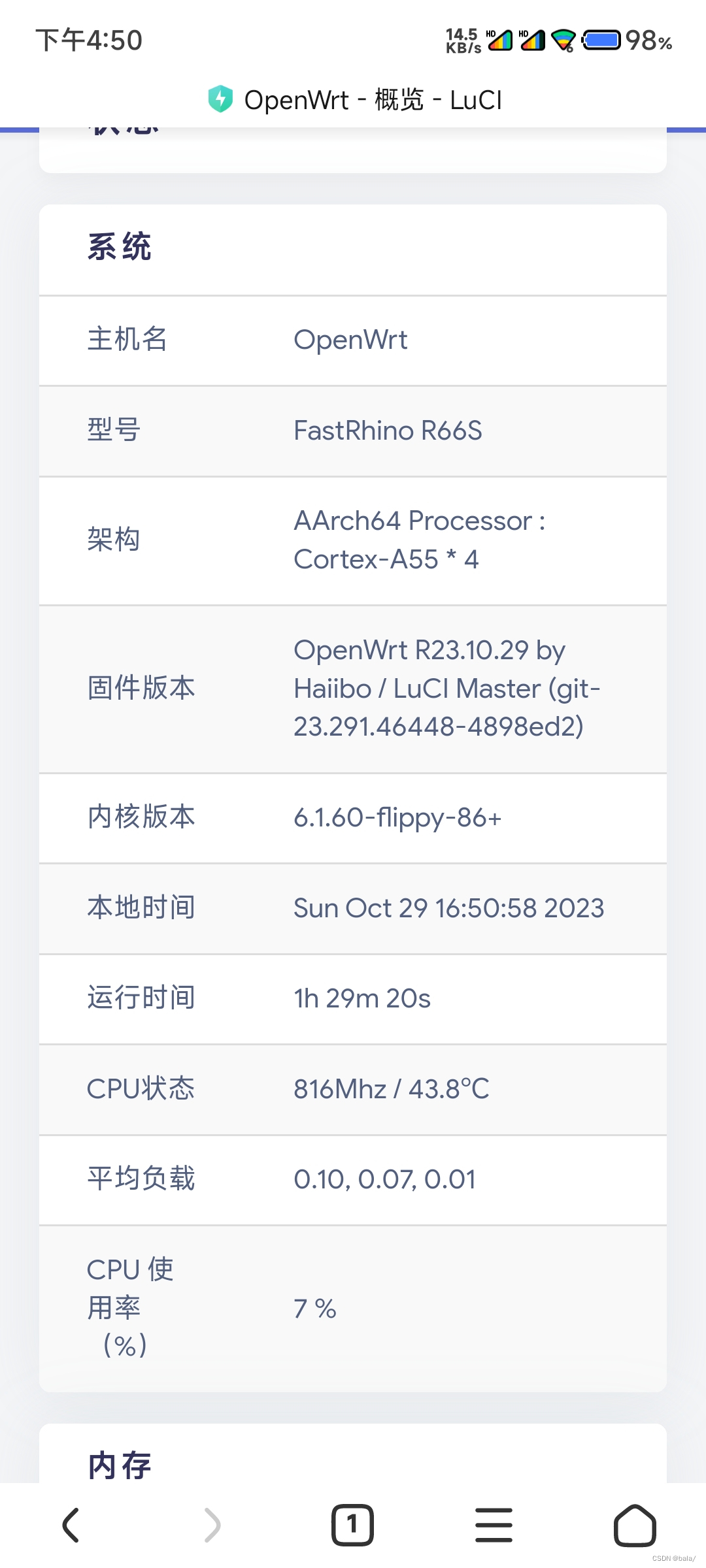Open the browser tabs switcher
Viewport: 706px width, 1568px height.
point(352,1525)
